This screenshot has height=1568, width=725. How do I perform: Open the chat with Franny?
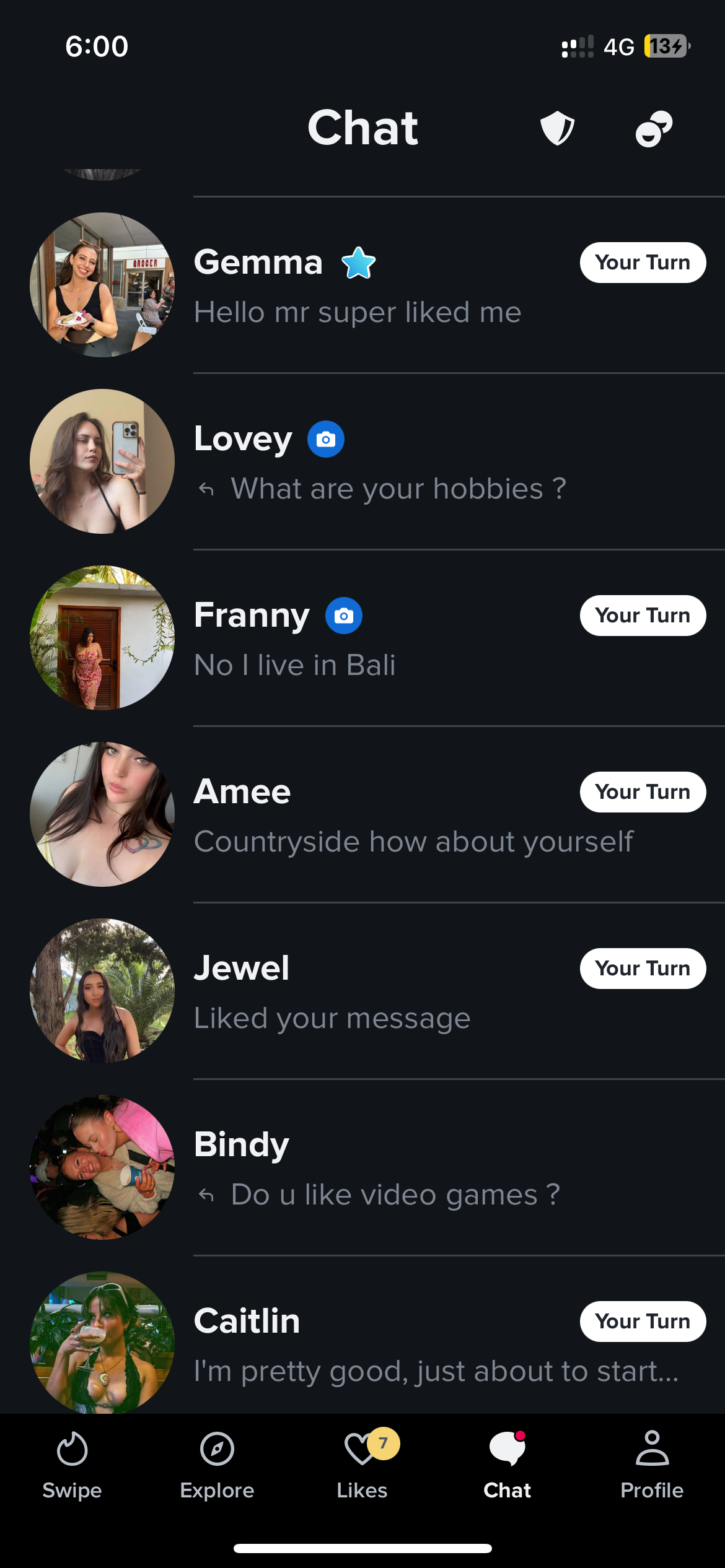pyautogui.click(x=372, y=638)
